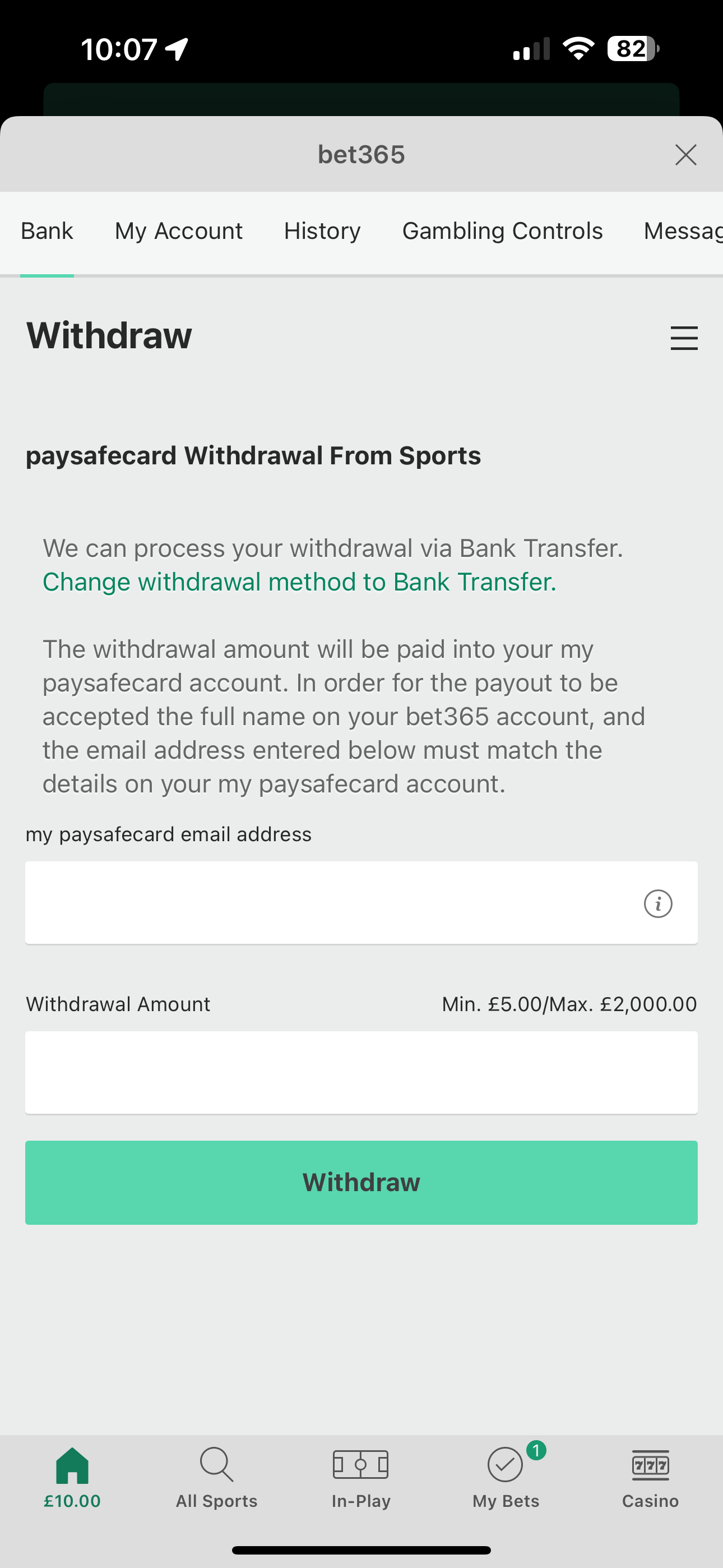This screenshot has width=723, height=1568.
Task: View My Bets with the notification badge
Action: 506,1473
